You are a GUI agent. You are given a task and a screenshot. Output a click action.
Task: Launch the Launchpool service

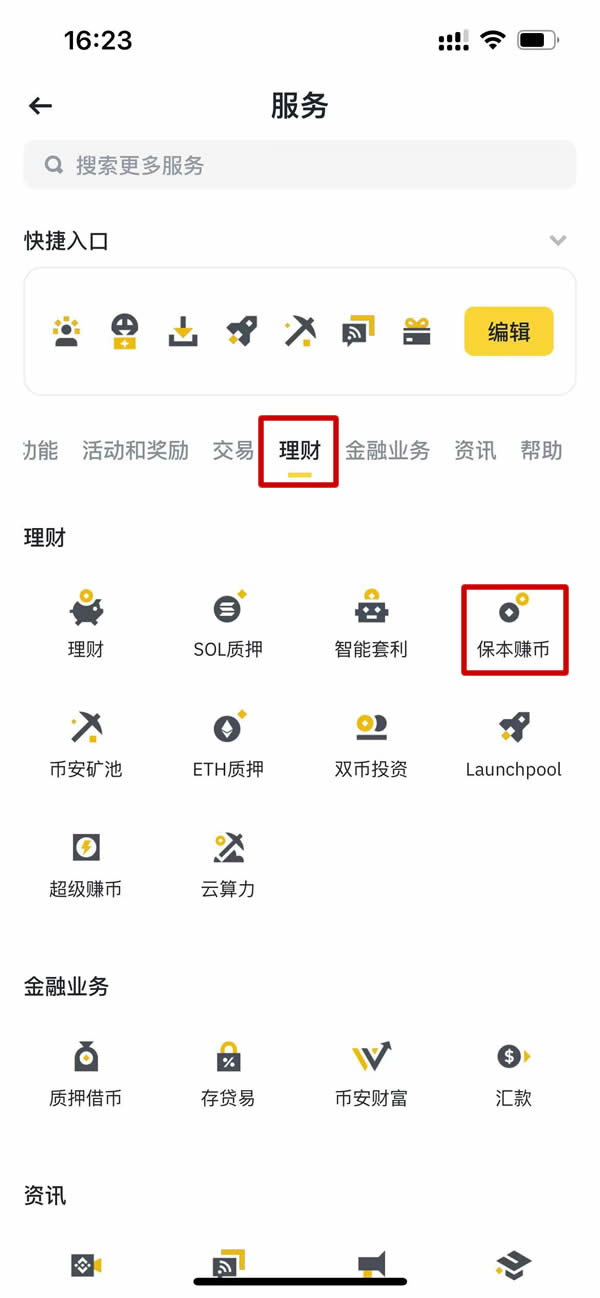pos(514,744)
